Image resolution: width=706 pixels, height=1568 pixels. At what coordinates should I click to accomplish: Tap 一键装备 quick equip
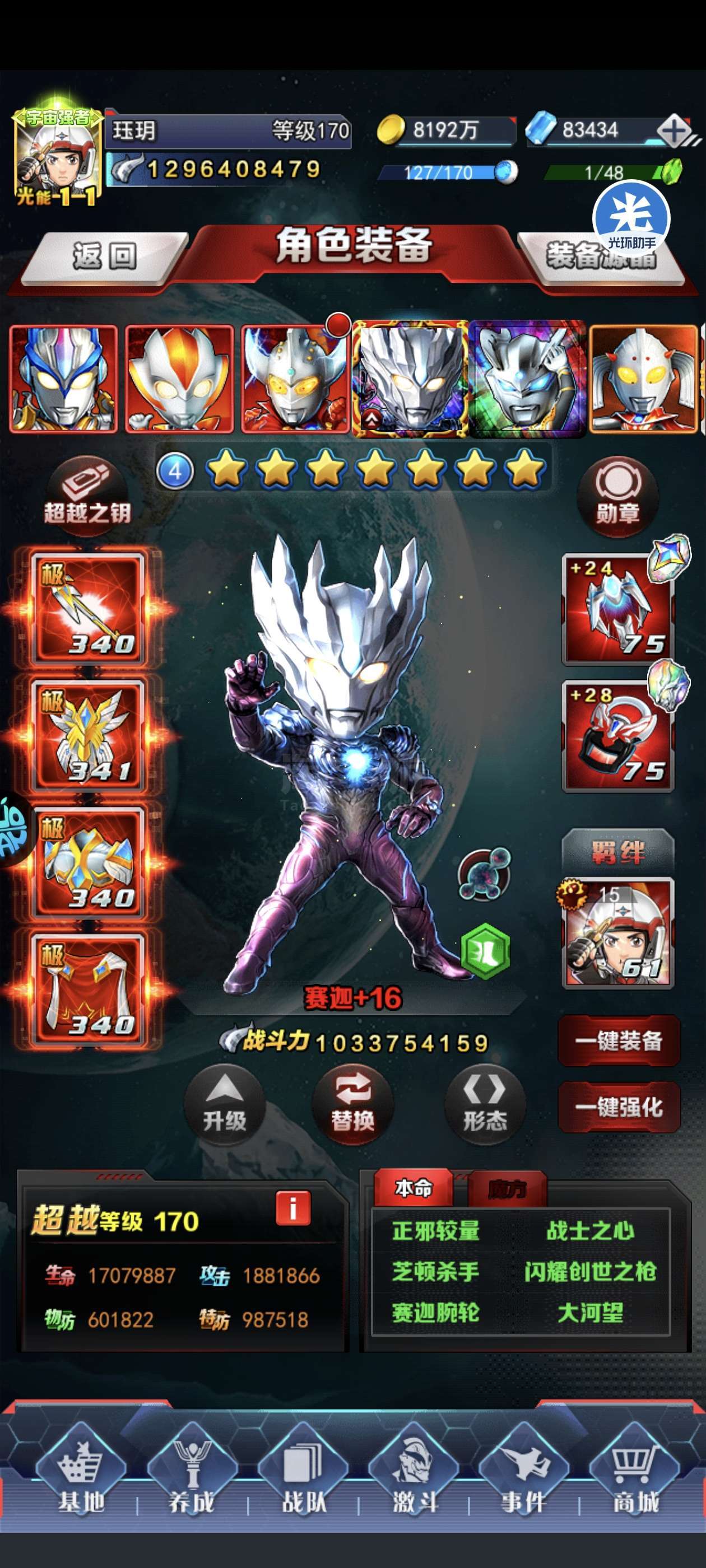[619, 1040]
